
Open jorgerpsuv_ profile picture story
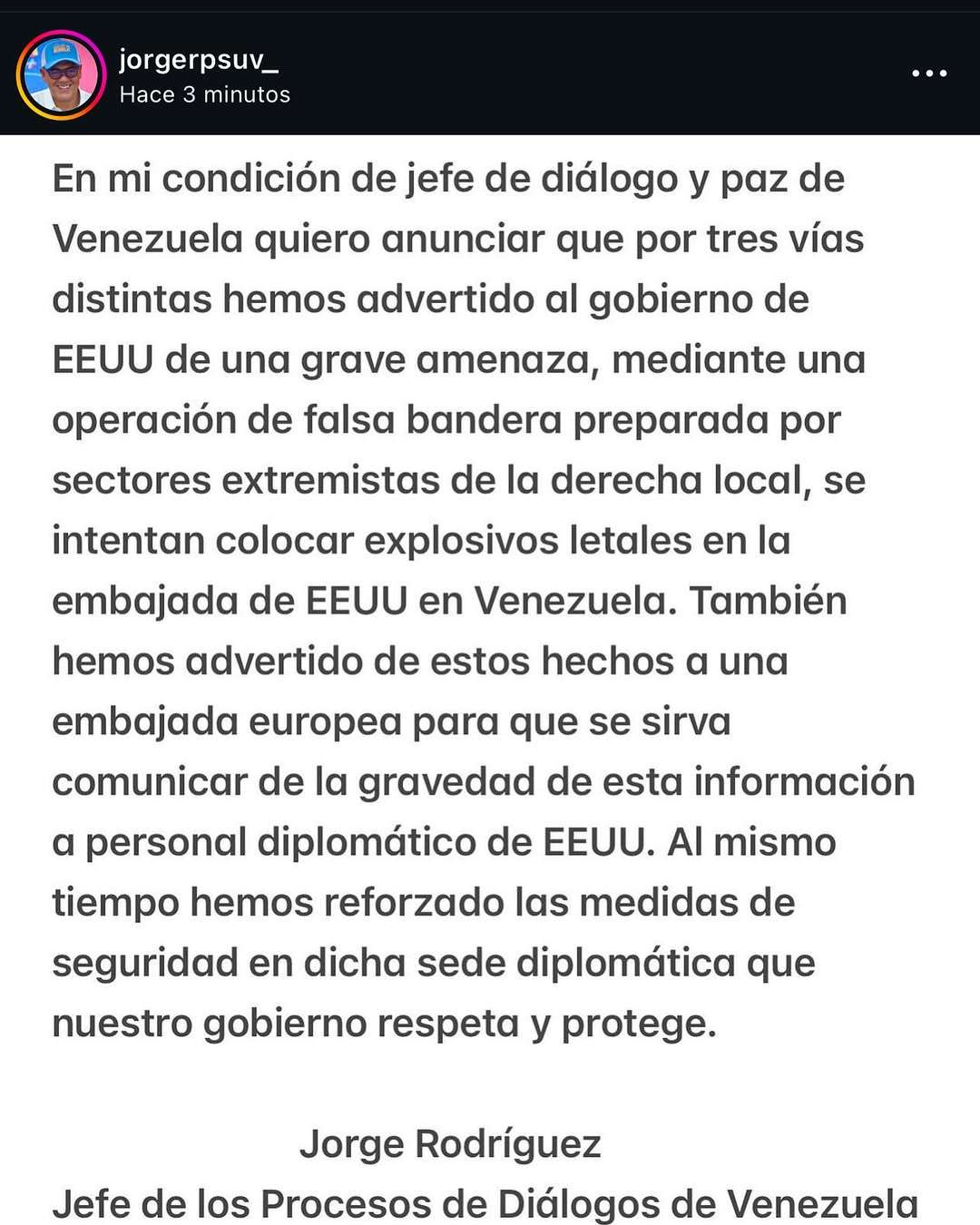[x=62, y=75]
